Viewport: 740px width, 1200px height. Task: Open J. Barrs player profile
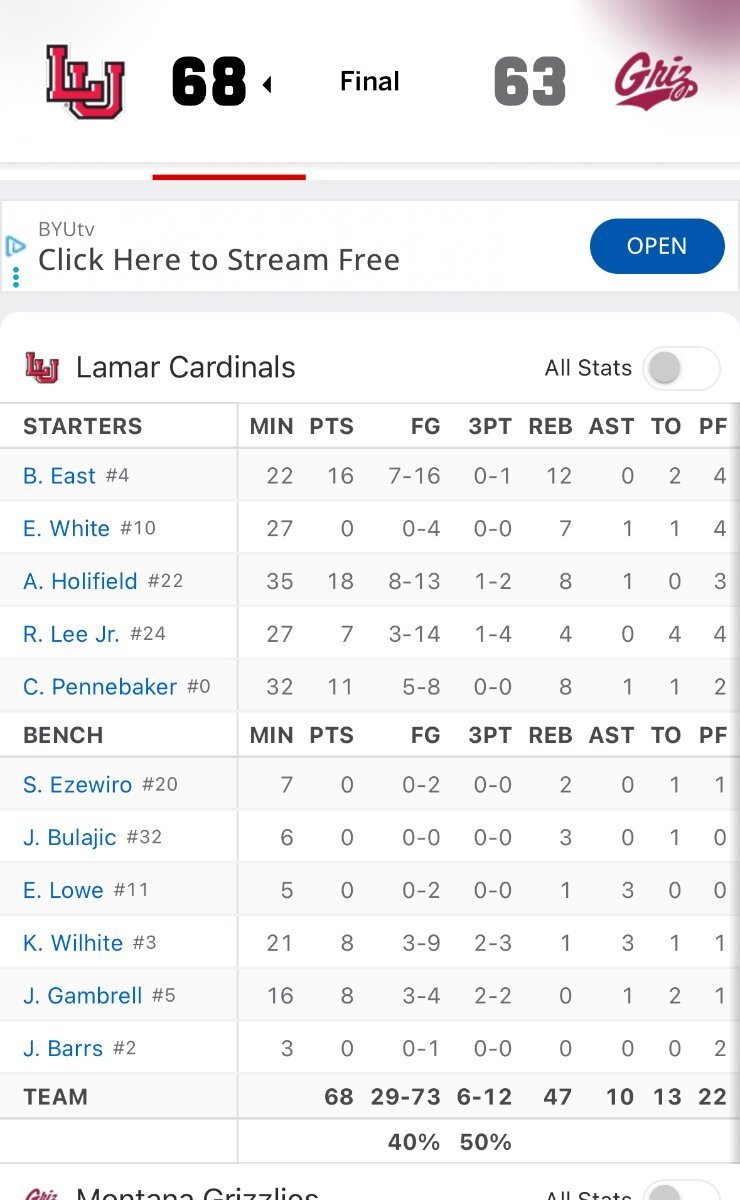pyautogui.click(x=62, y=1049)
